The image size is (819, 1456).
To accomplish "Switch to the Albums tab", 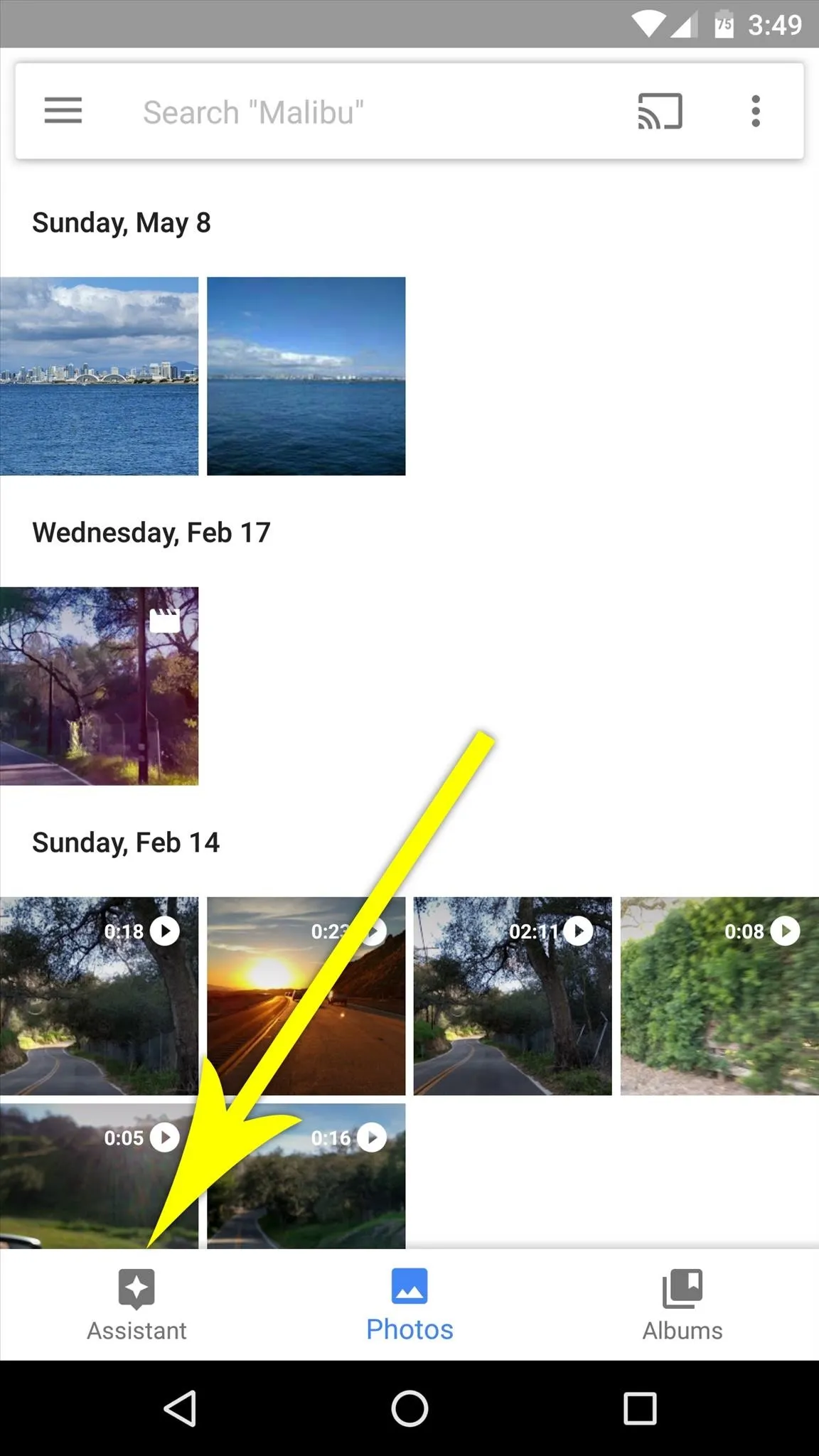I will click(682, 1305).
